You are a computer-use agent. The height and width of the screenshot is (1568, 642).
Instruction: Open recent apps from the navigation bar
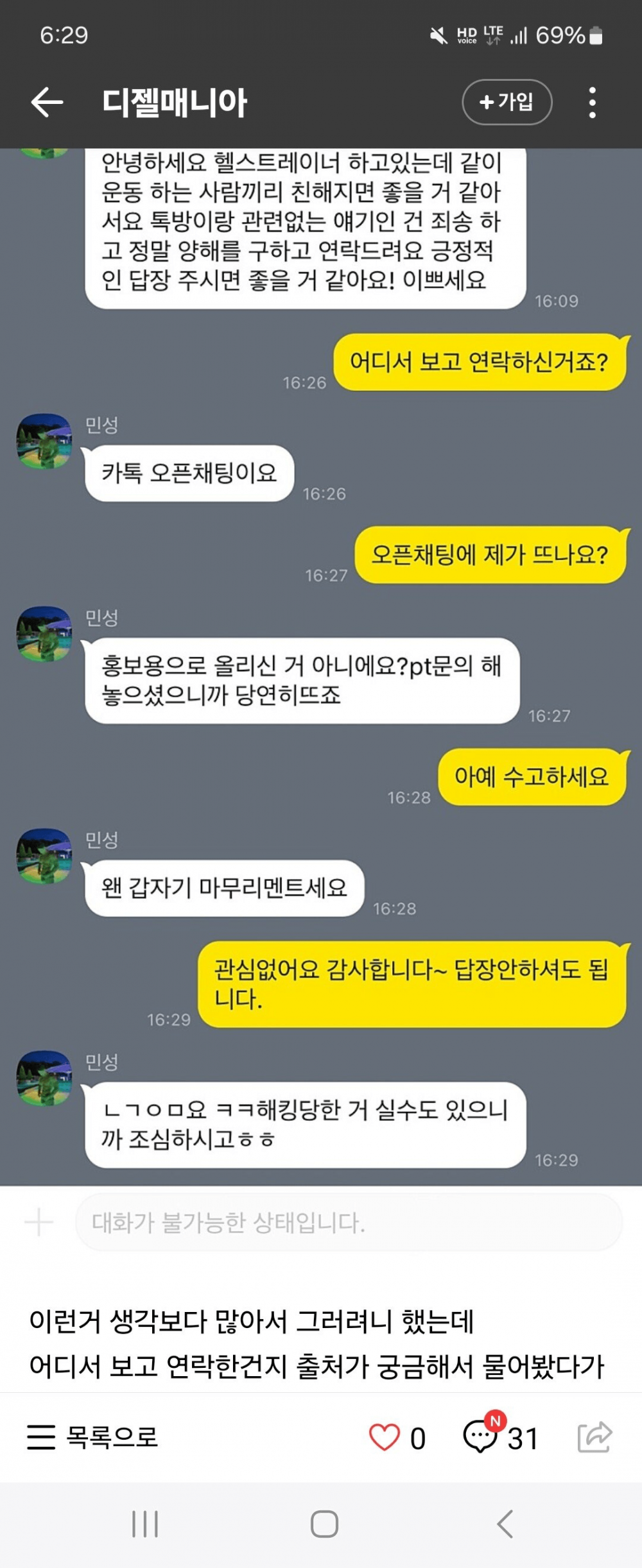tap(145, 1524)
